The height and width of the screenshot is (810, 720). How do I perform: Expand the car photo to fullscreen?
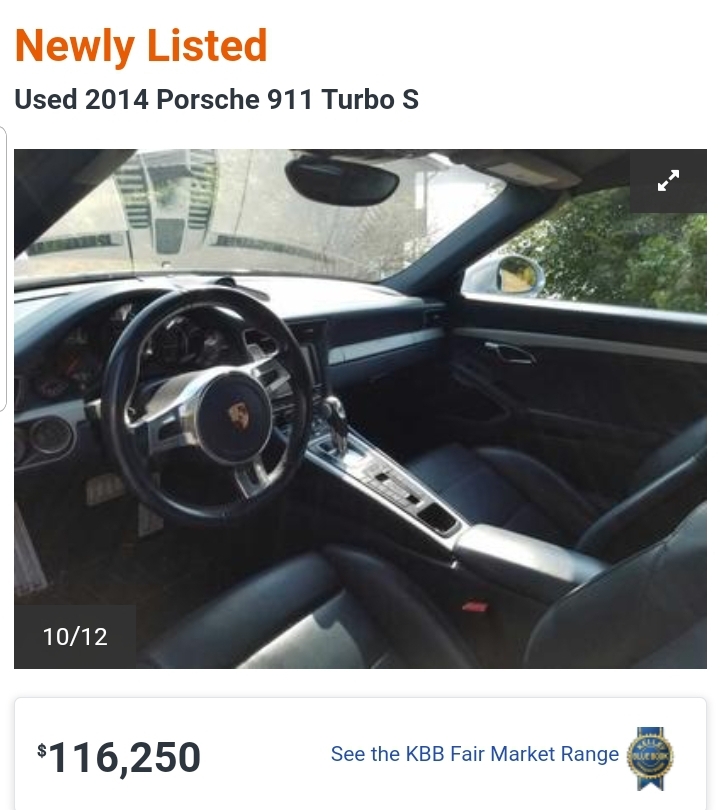pos(668,181)
